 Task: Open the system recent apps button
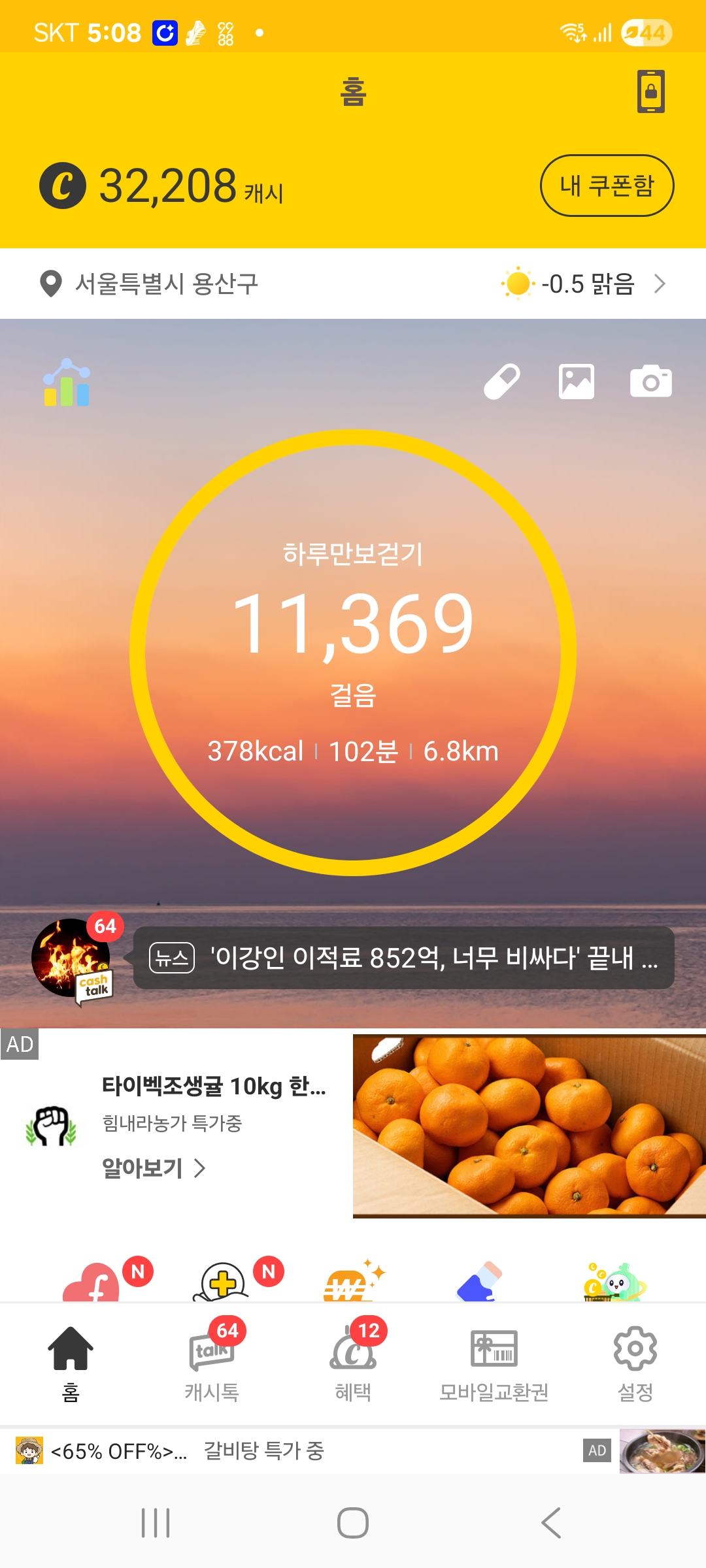(156, 1523)
